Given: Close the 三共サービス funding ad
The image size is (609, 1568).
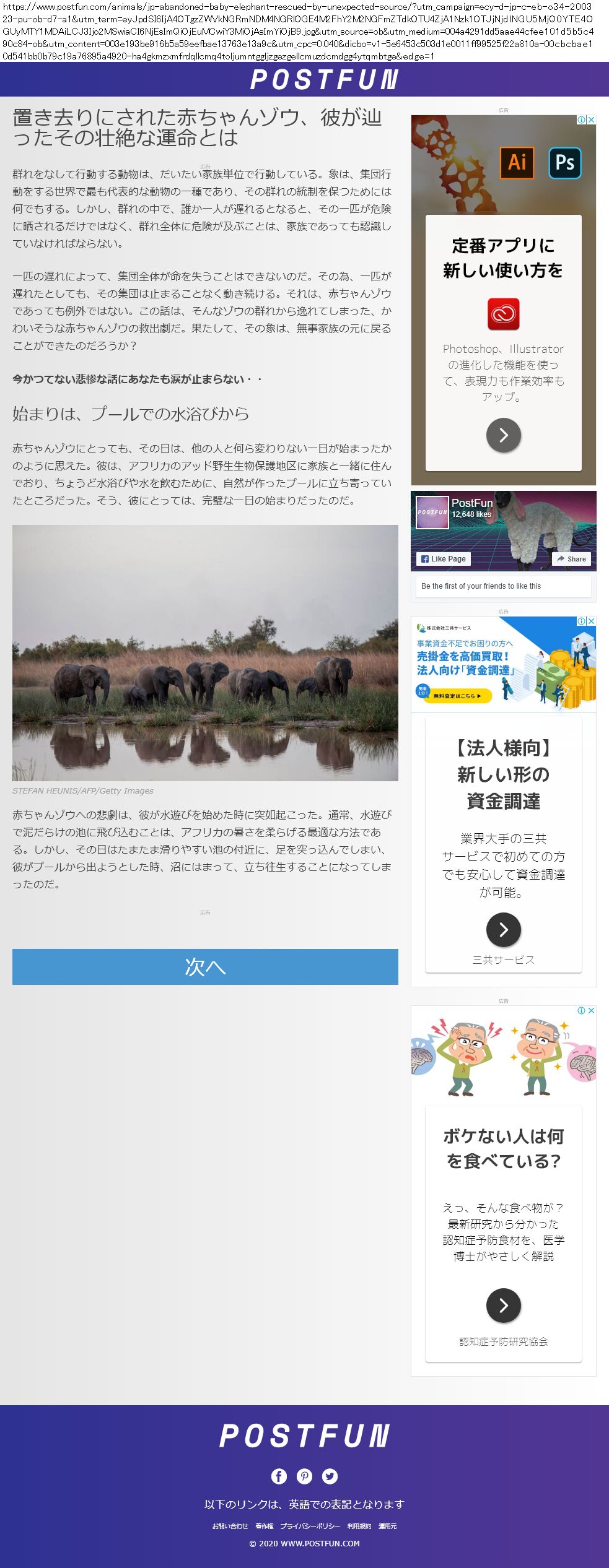Looking at the screenshot, I should point(591,621).
